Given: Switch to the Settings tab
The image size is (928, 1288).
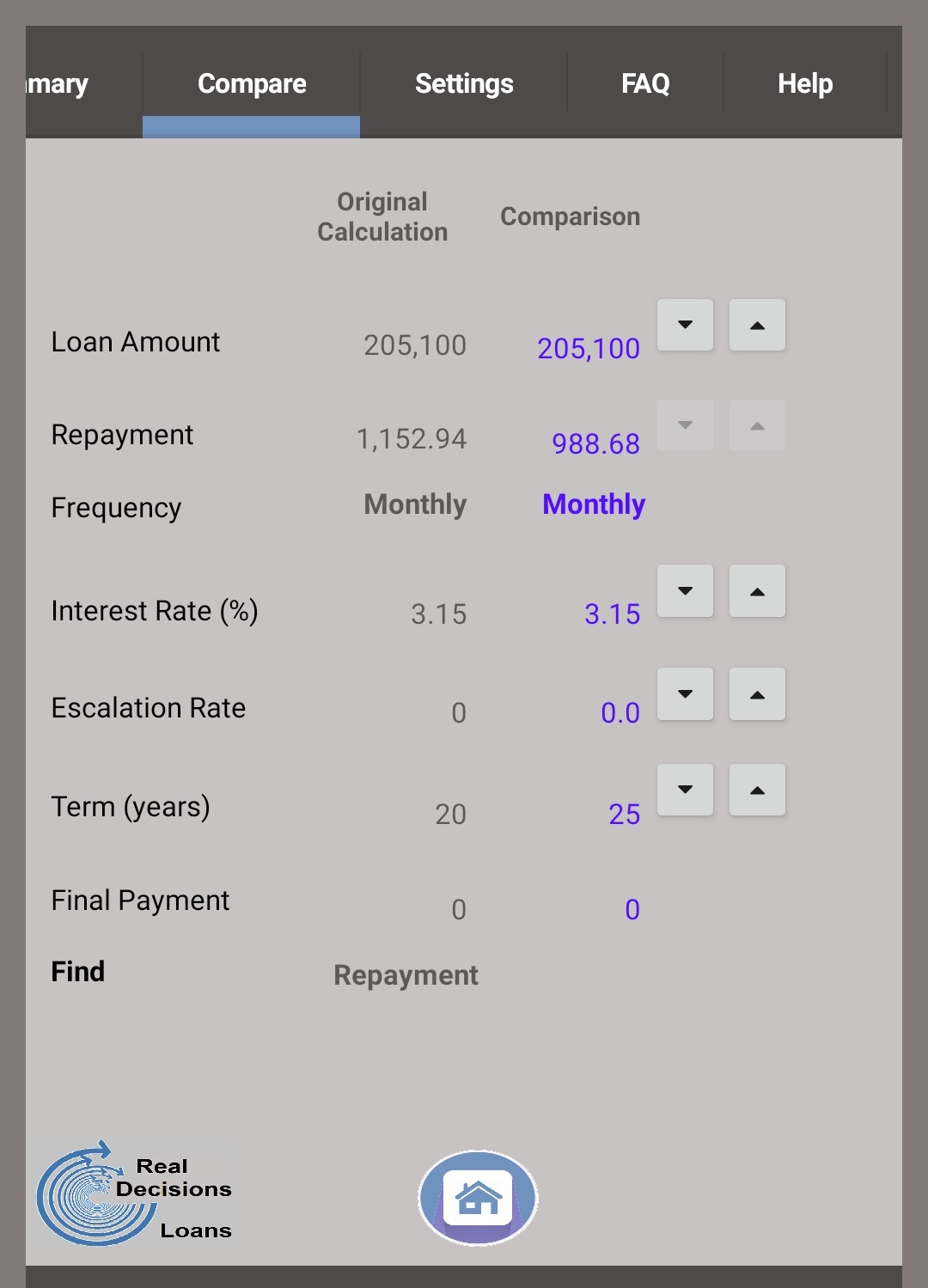Looking at the screenshot, I should pyautogui.click(x=464, y=83).
